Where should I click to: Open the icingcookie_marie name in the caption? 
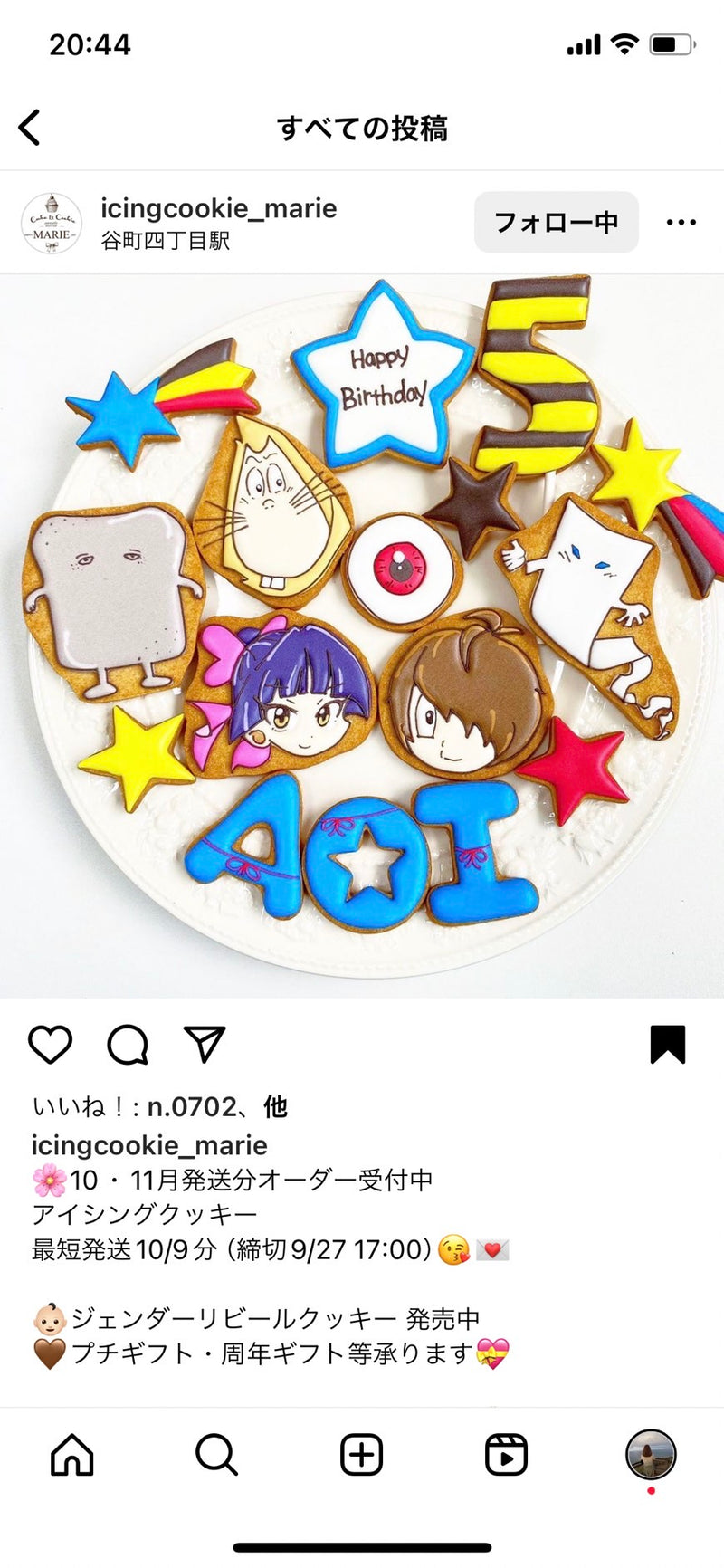coord(149,1145)
